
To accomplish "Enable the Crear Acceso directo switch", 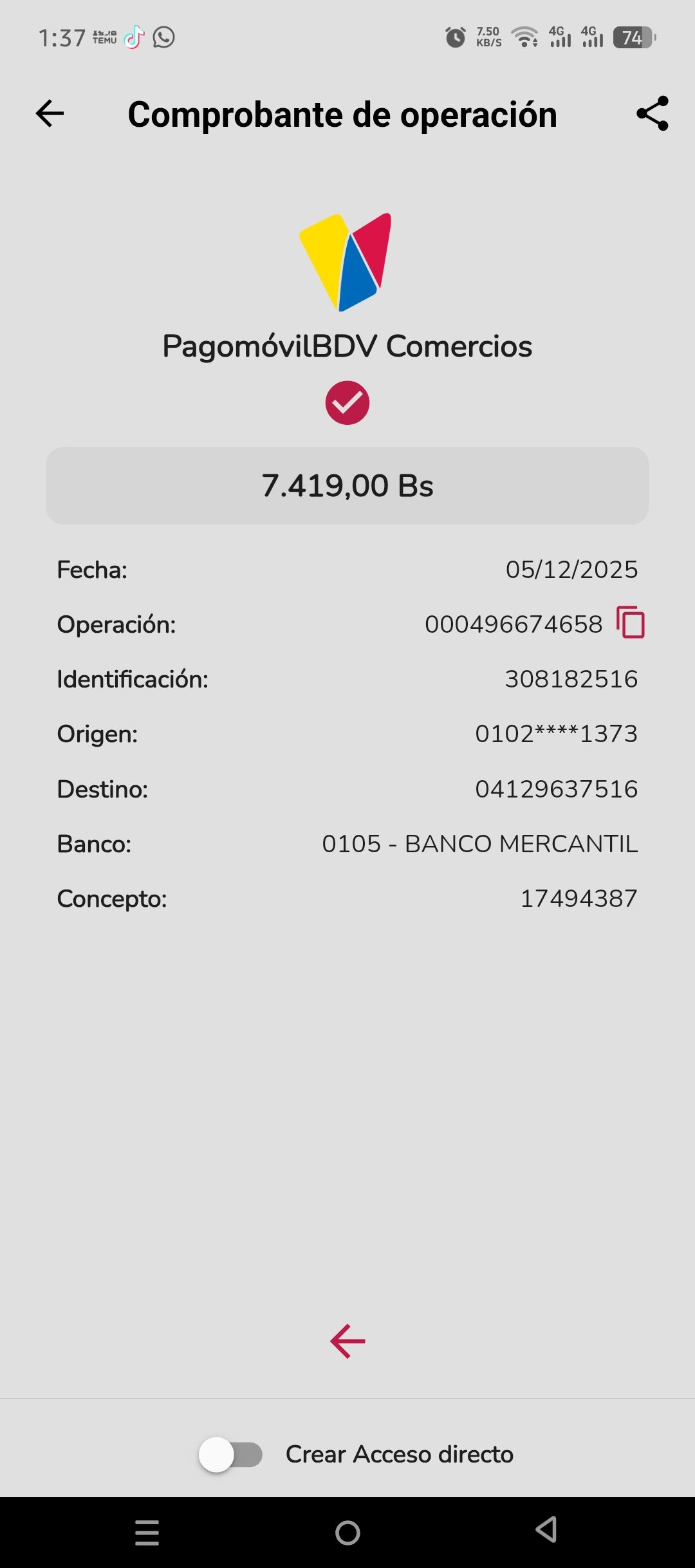I will click(x=230, y=1455).
